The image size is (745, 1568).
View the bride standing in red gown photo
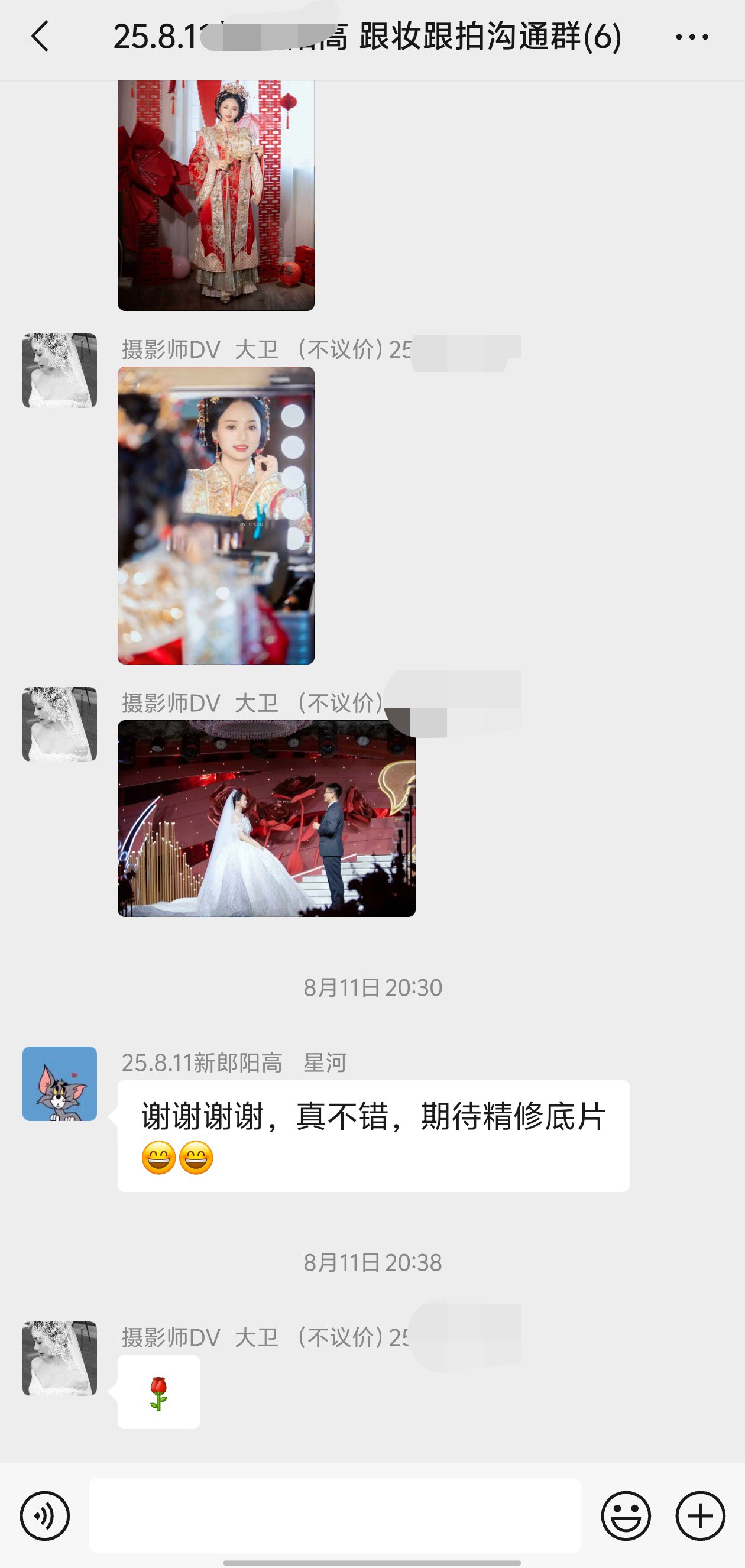[x=216, y=195]
